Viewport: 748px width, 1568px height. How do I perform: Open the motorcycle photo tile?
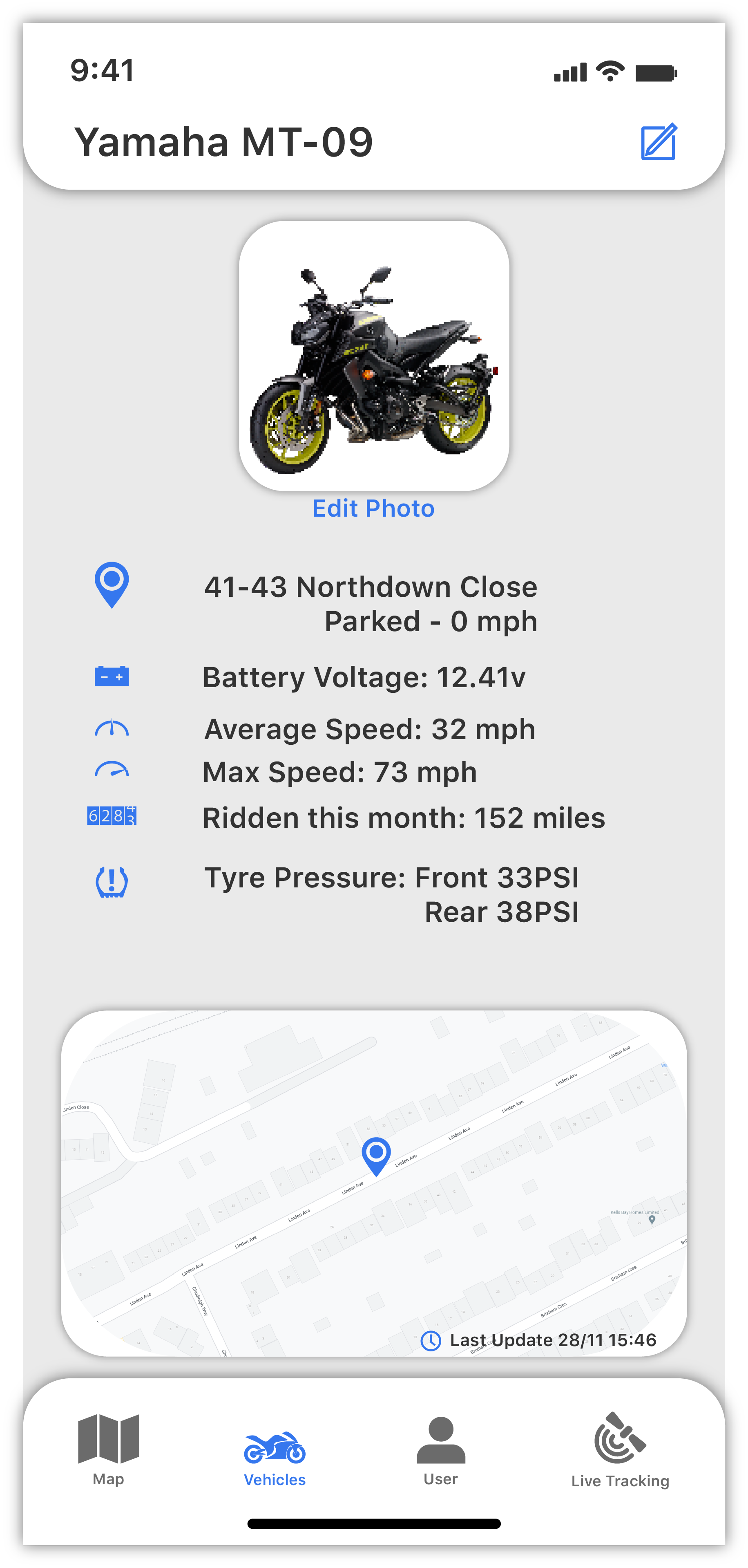(374, 356)
